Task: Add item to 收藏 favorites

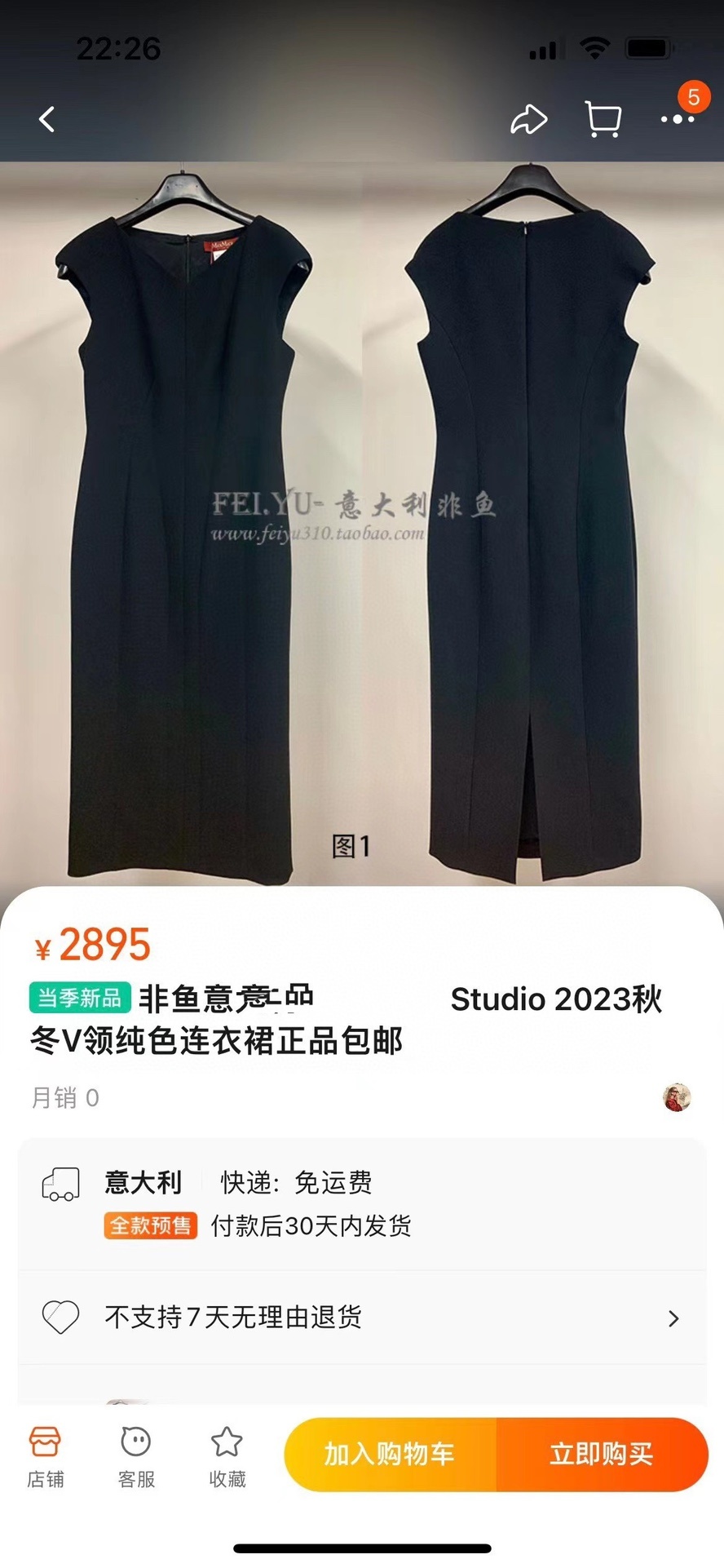Action: click(x=227, y=1457)
